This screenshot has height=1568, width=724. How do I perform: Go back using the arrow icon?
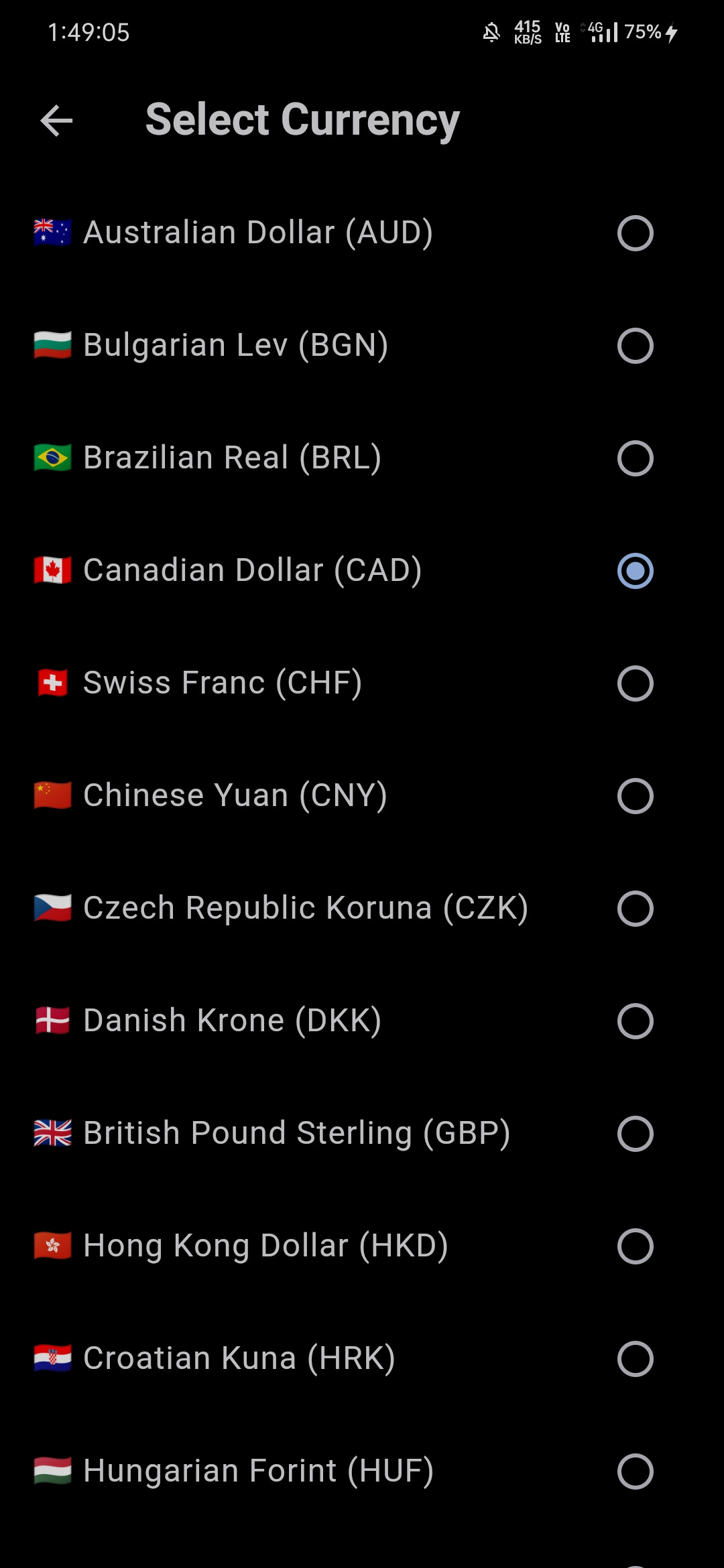(x=56, y=121)
